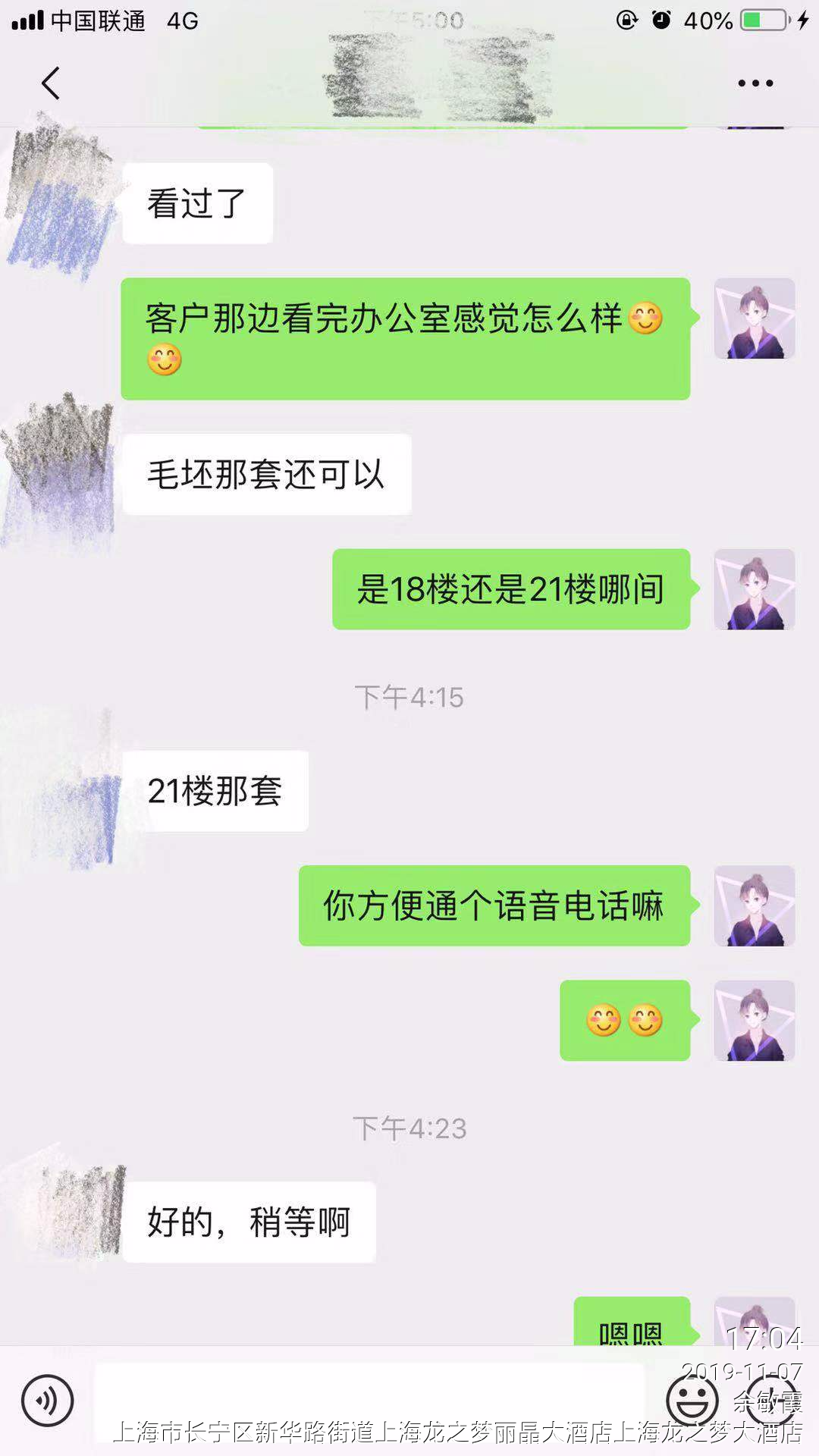Open sender avatar beside 是18楼还是21楼哪间

point(754,589)
